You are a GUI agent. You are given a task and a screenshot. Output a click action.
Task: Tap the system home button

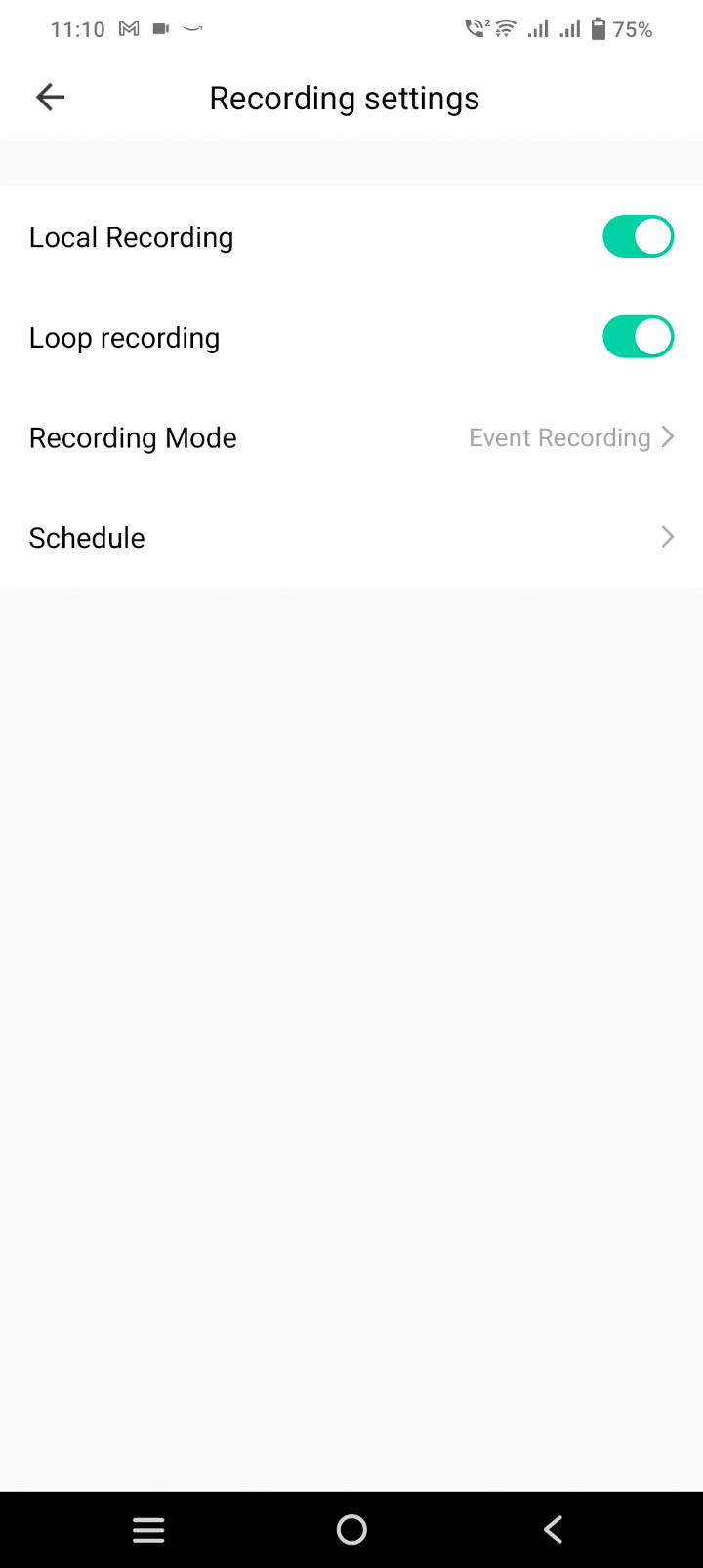(x=351, y=1529)
